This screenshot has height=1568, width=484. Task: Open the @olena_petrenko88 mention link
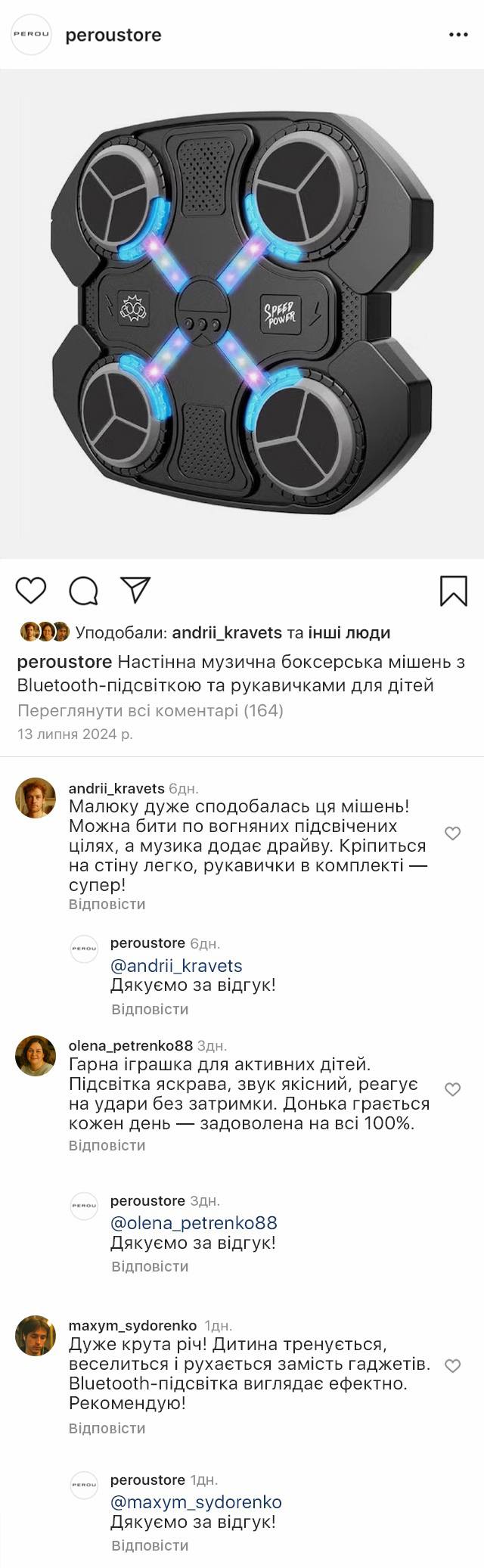194,1222
